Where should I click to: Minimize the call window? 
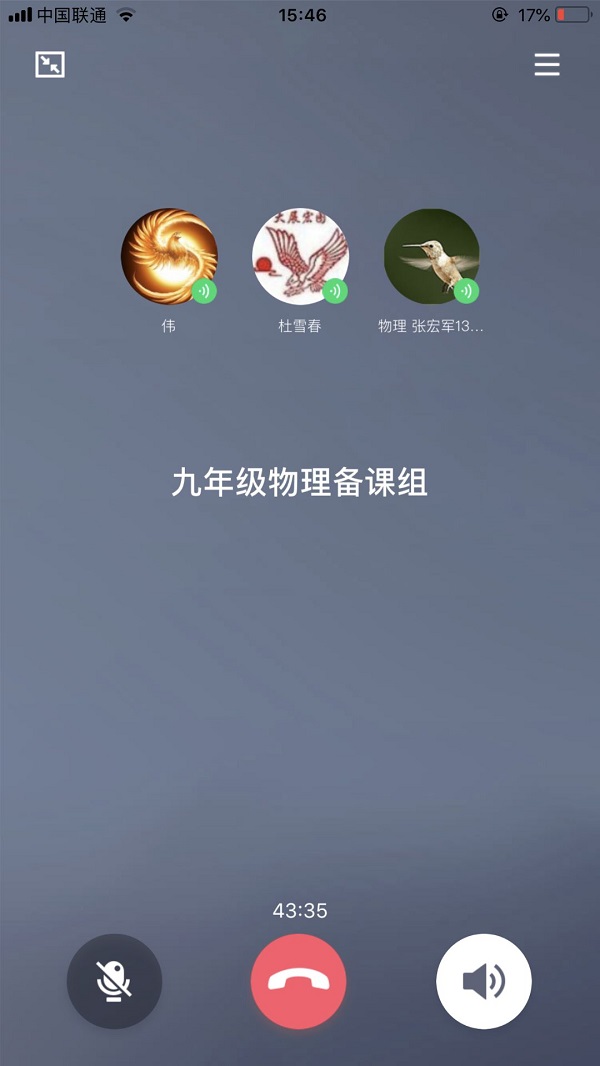50,65
